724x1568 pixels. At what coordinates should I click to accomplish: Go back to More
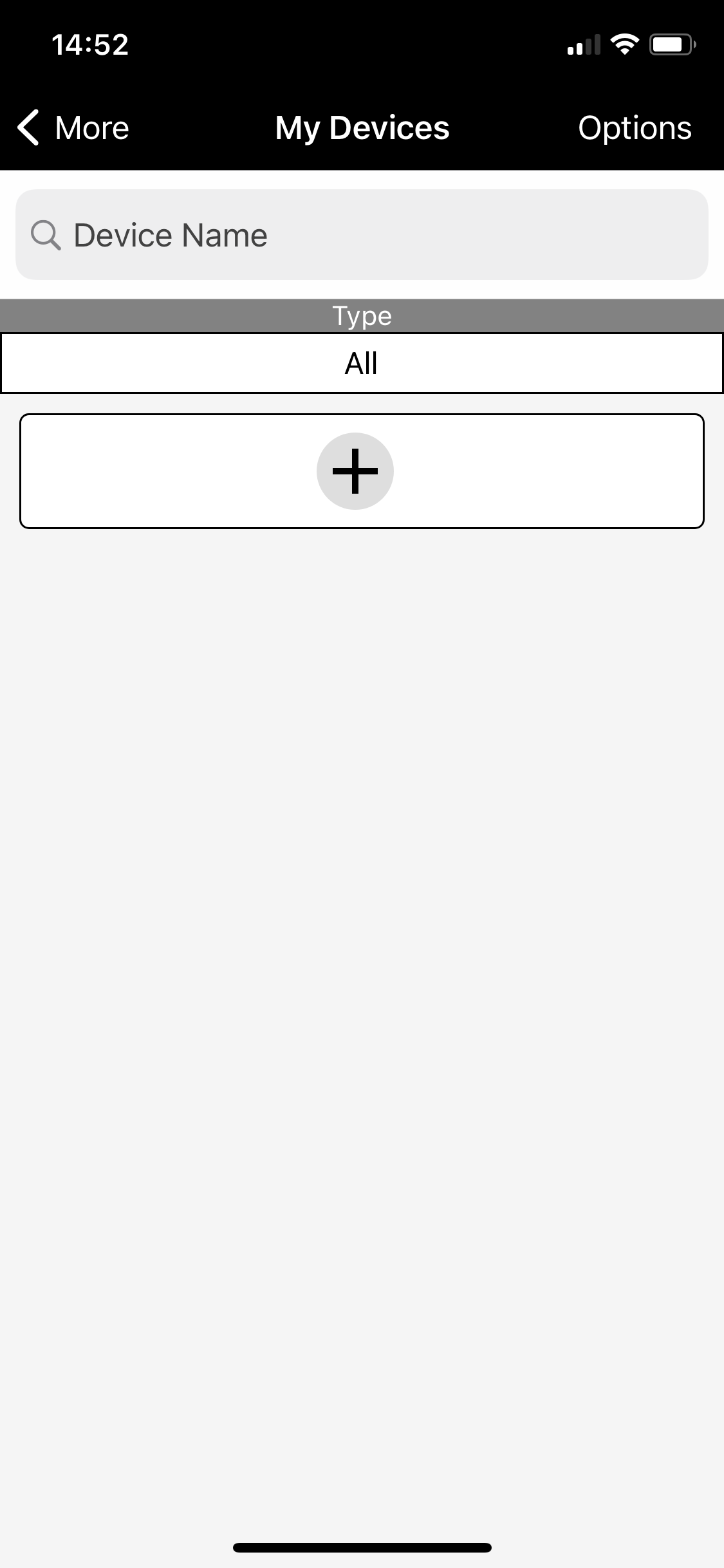(x=73, y=127)
